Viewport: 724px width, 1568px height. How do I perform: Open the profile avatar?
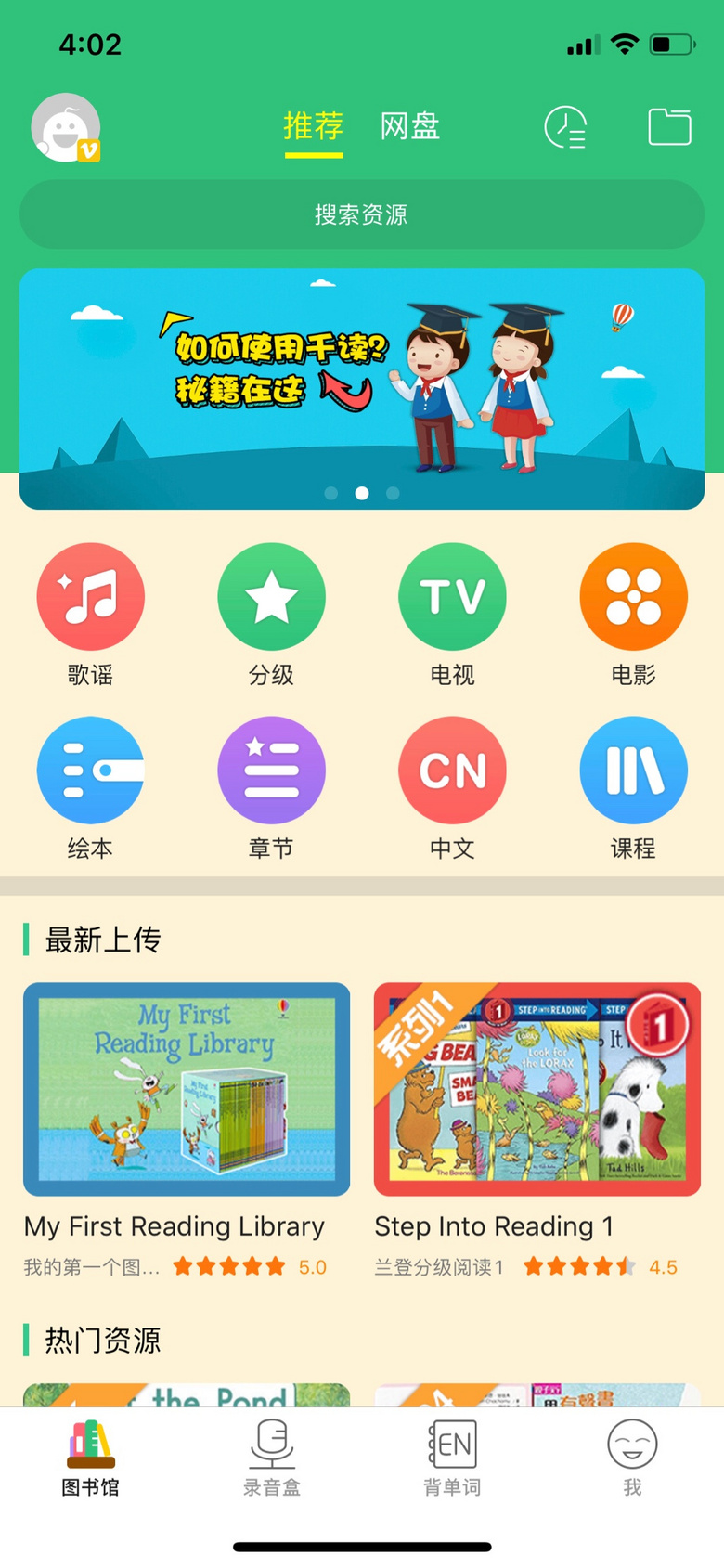65,128
